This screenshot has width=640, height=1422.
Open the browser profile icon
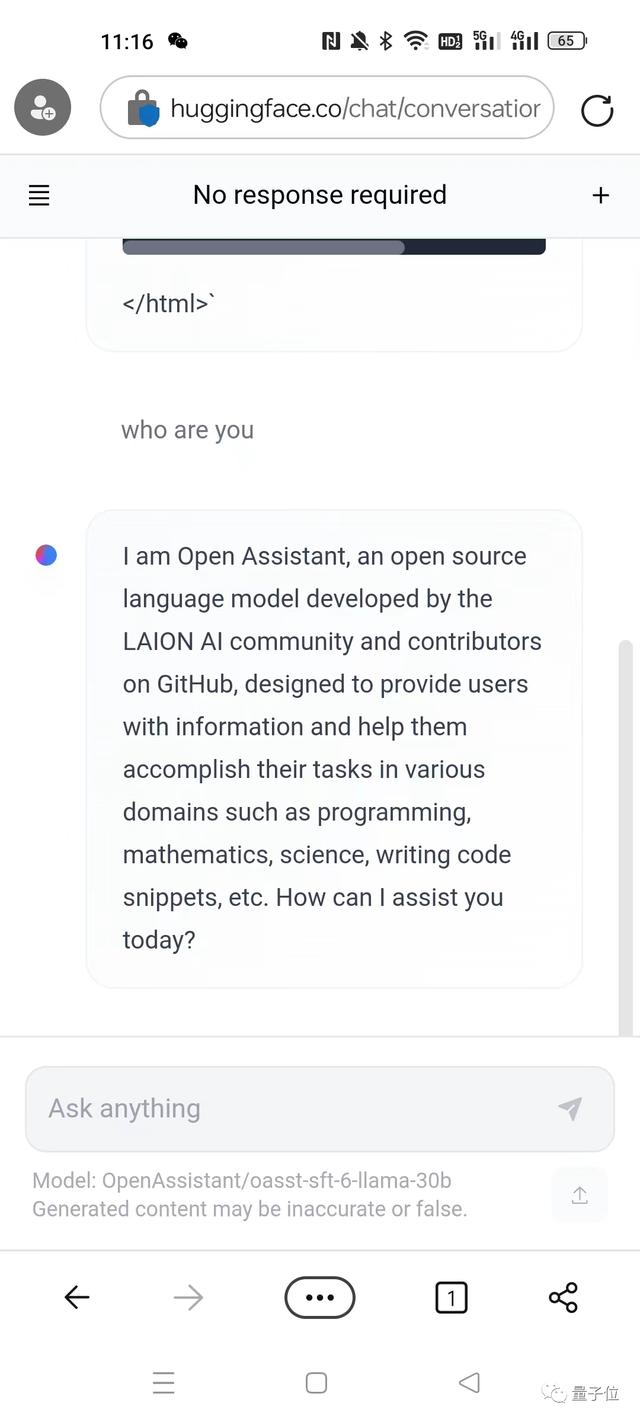(42, 108)
